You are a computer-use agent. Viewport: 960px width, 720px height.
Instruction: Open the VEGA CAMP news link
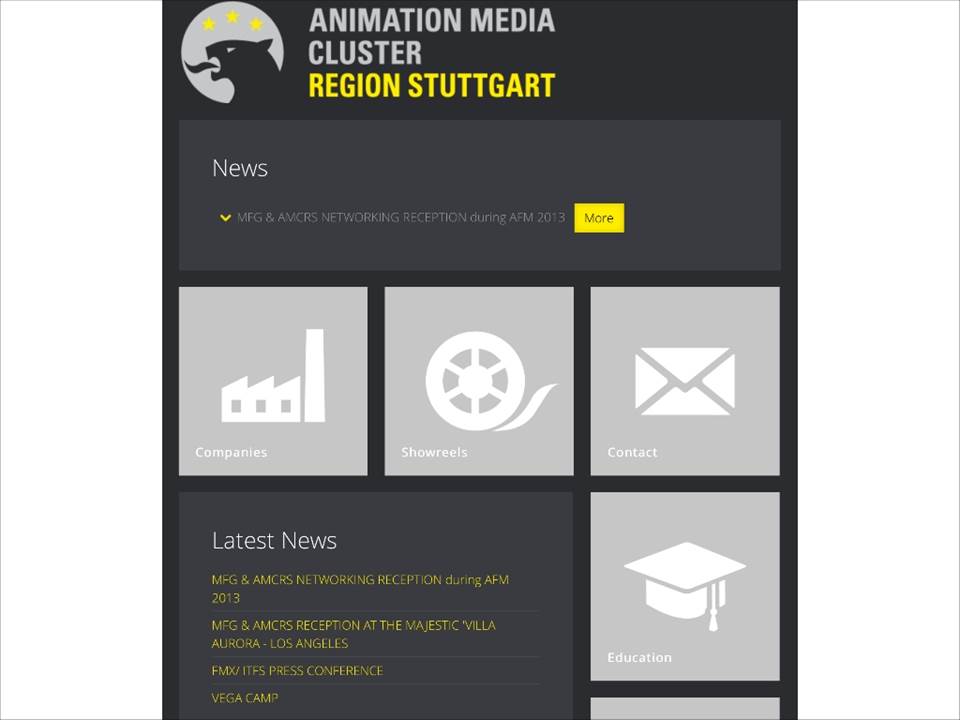[245, 698]
